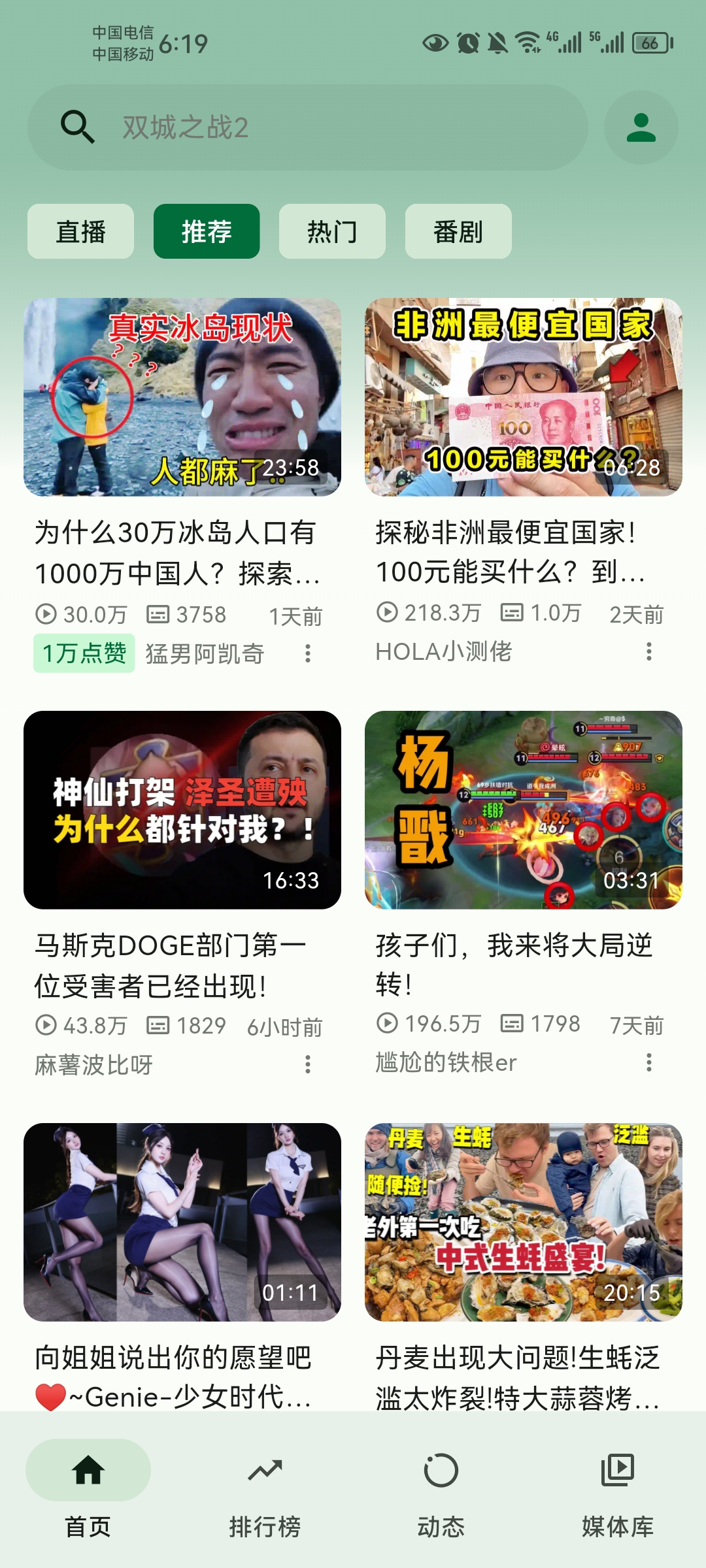The width and height of the screenshot is (706, 1568).
Task: Play the 杨戬 game video
Action: coord(524,809)
